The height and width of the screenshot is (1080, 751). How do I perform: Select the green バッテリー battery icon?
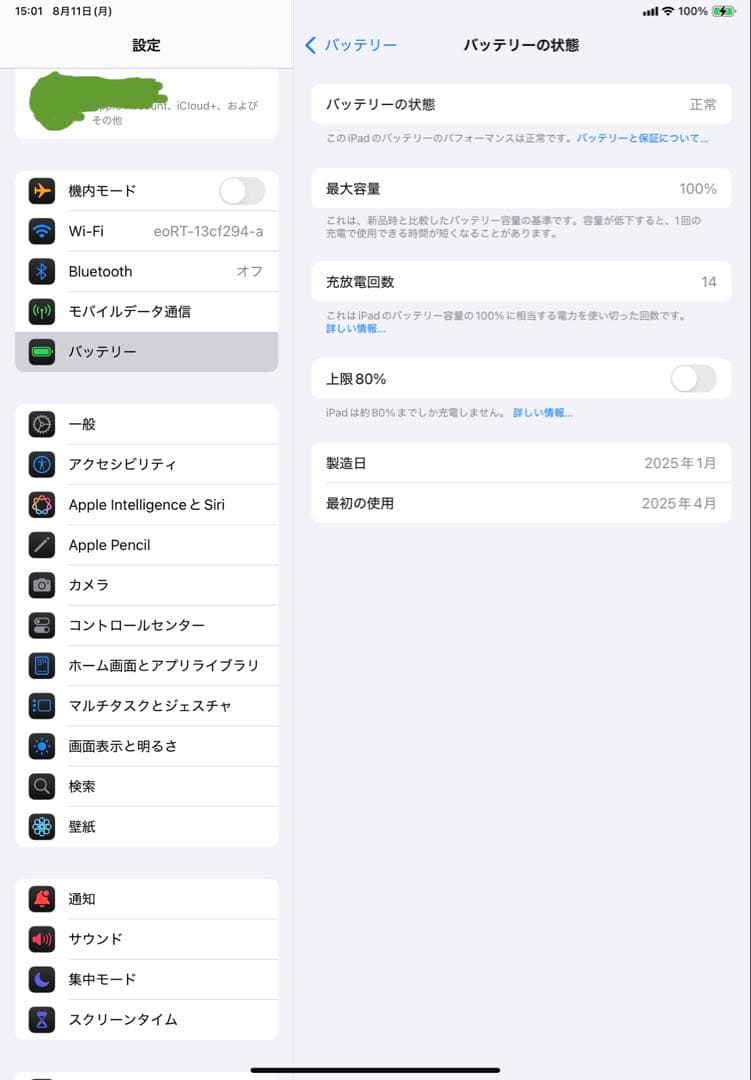tap(41, 351)
